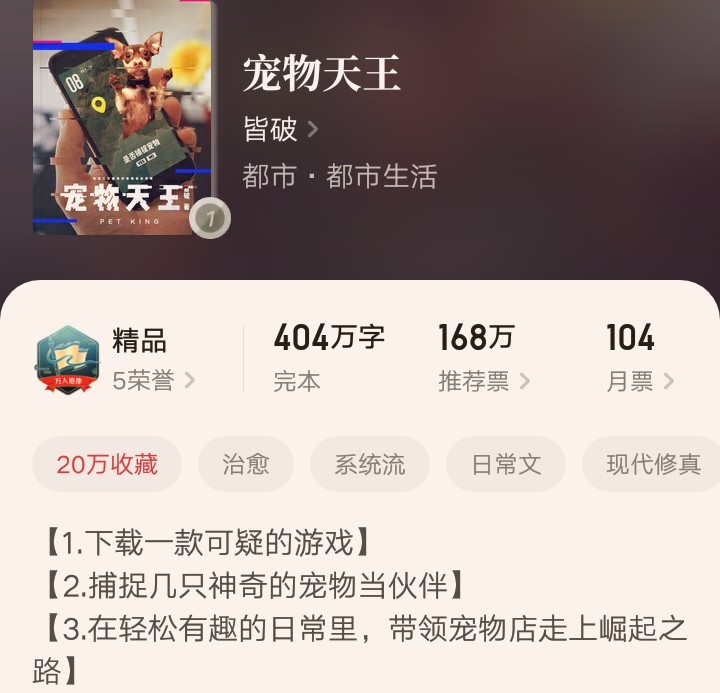The height and width of the screenshot is (693, 720).
Task: Select the 现代修真 tag
Action: 652,464
